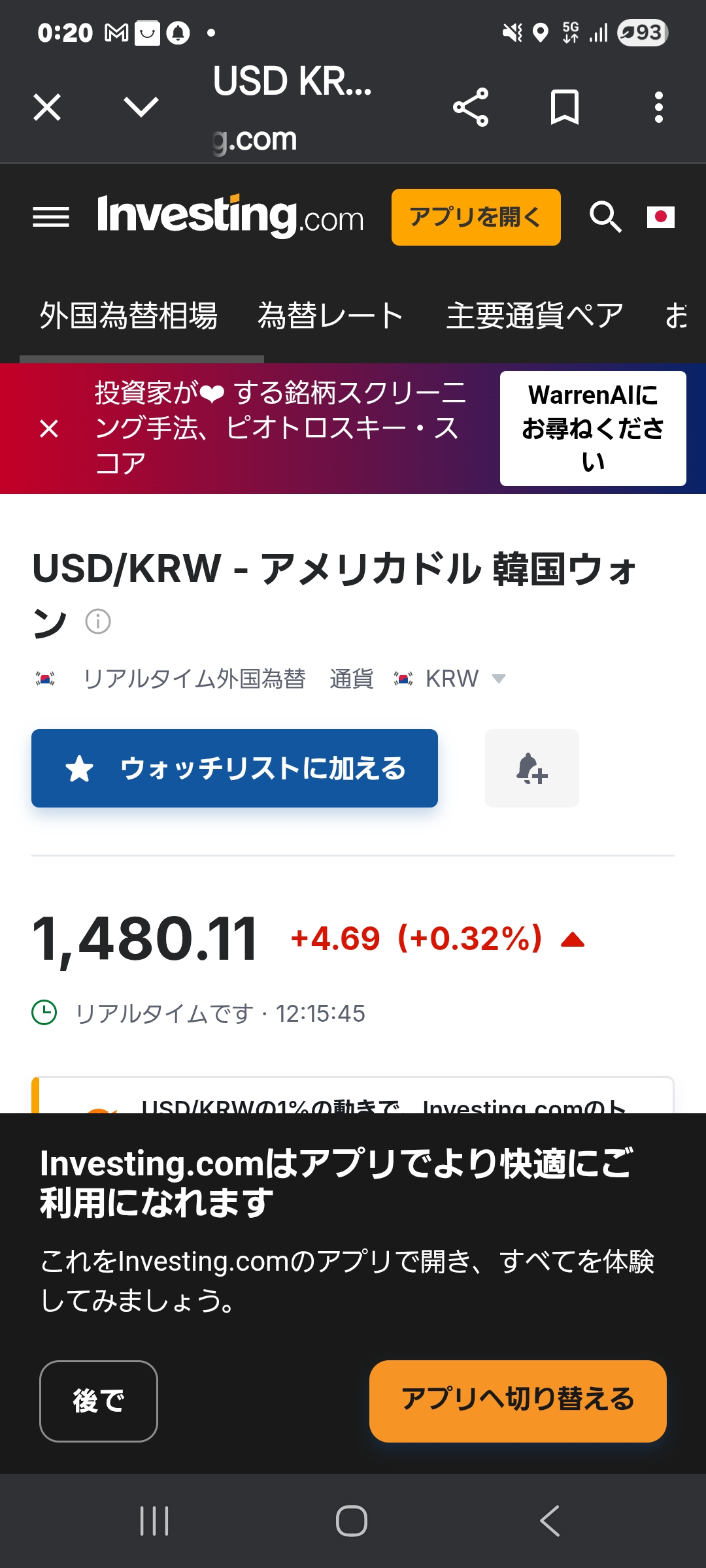Share this USD KRW page
The image size is (706, 1568).
471,107
